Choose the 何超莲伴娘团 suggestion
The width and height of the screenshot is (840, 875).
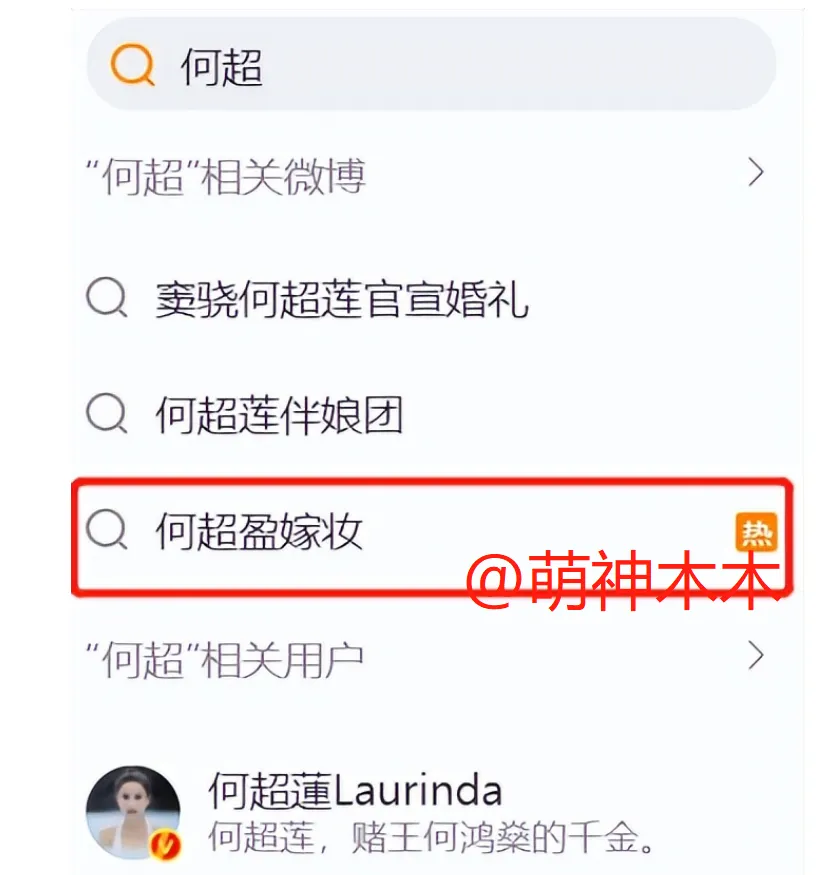(279, 415)
